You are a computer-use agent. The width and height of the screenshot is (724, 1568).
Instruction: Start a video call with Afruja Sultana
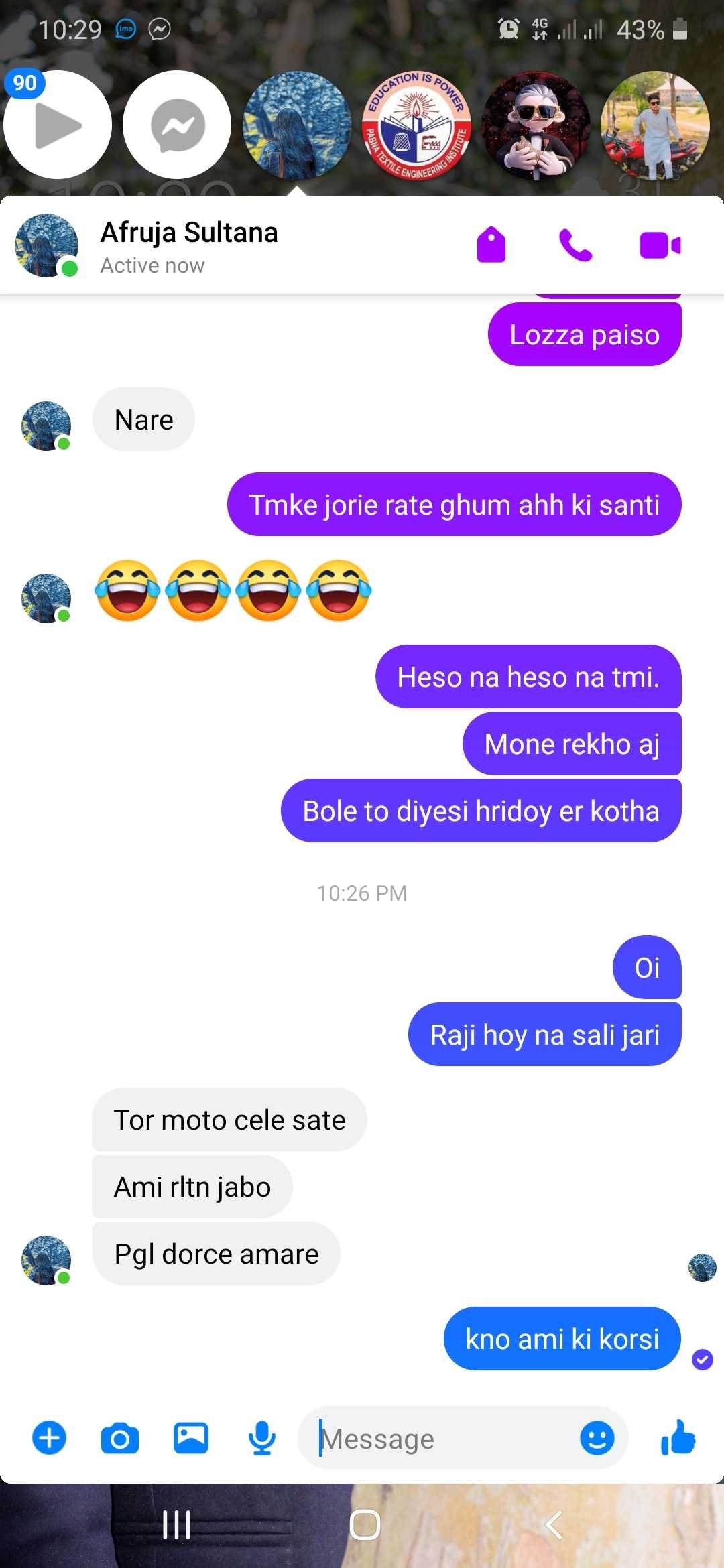click(660, 245)
